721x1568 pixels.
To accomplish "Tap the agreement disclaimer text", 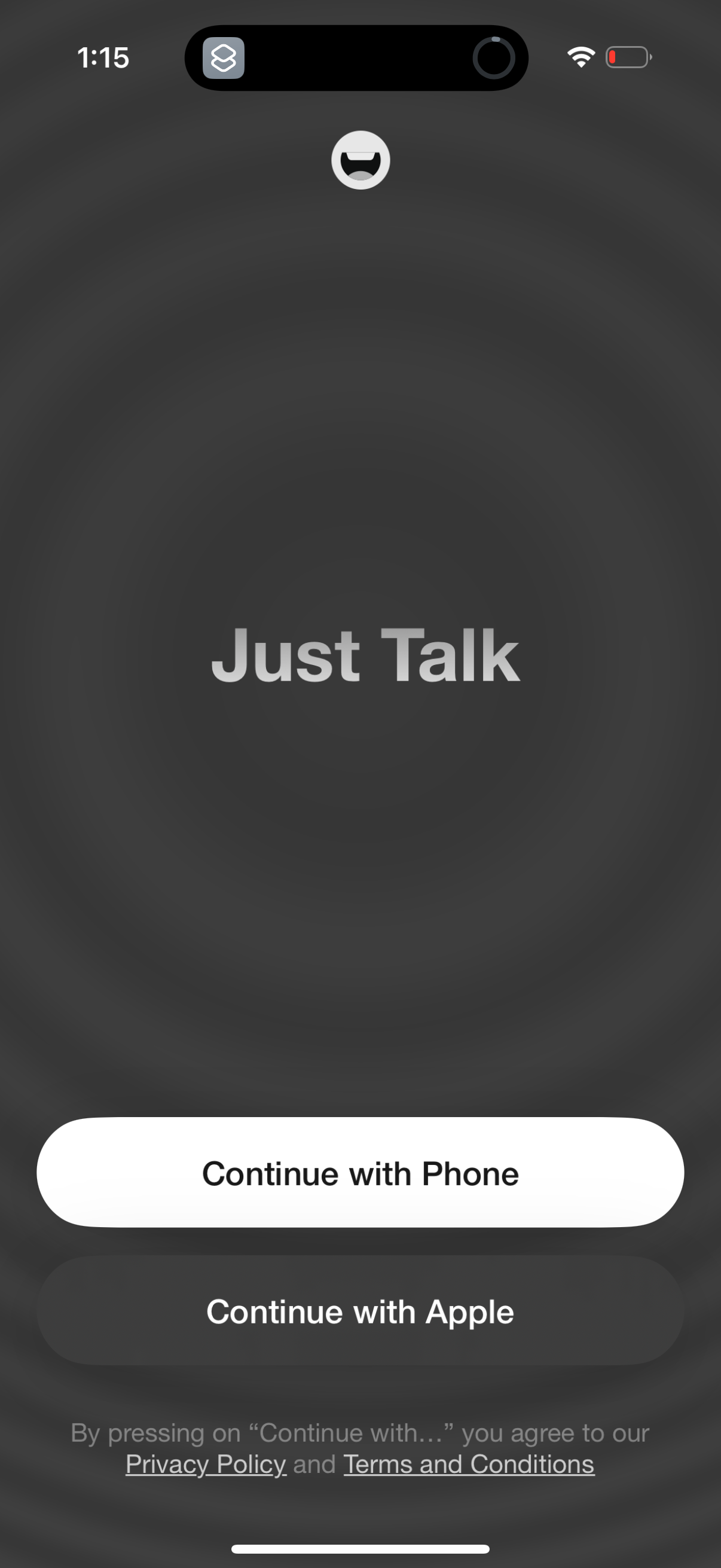I will [360, 1433].
